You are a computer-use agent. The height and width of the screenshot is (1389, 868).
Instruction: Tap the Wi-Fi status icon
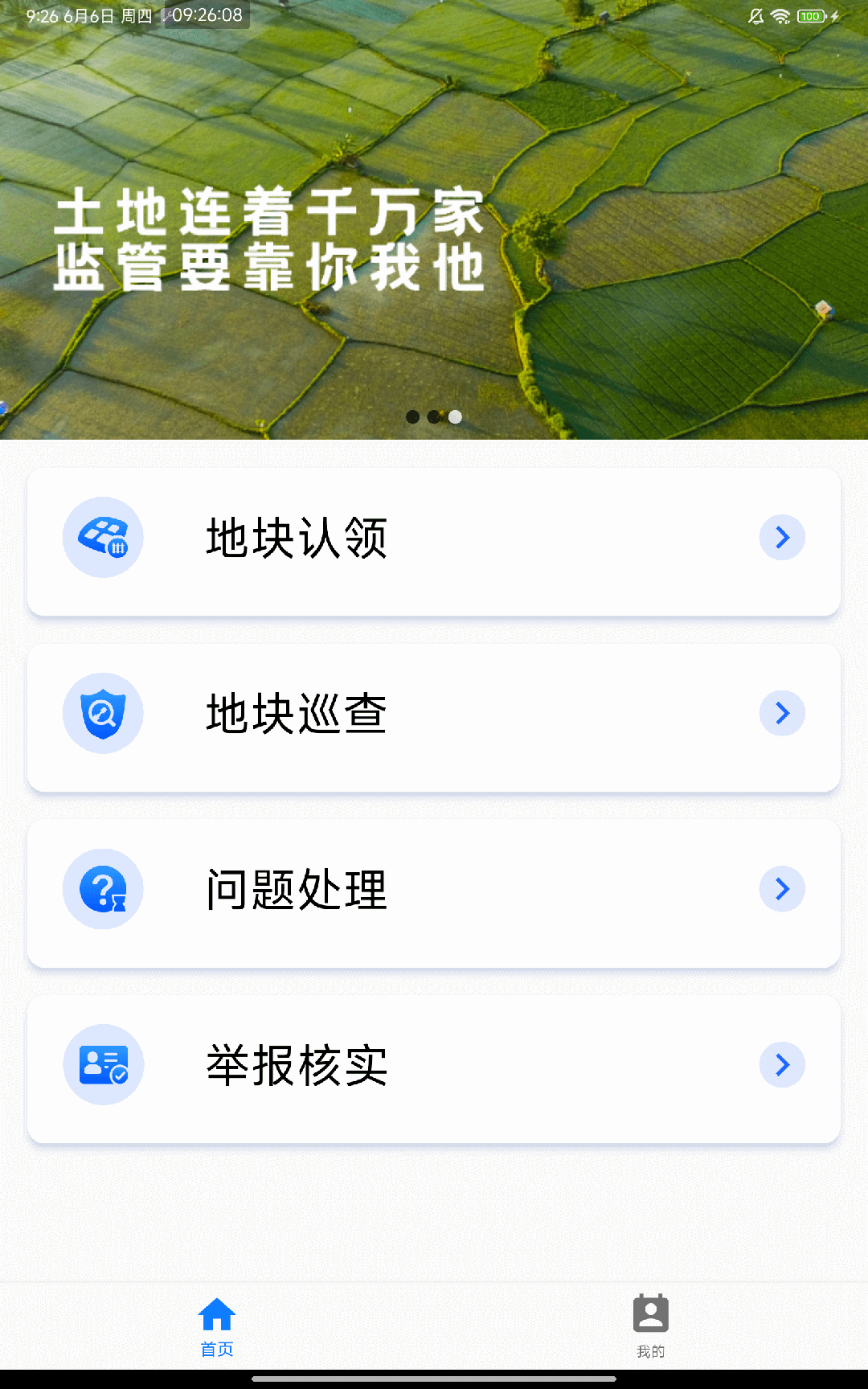780,15
